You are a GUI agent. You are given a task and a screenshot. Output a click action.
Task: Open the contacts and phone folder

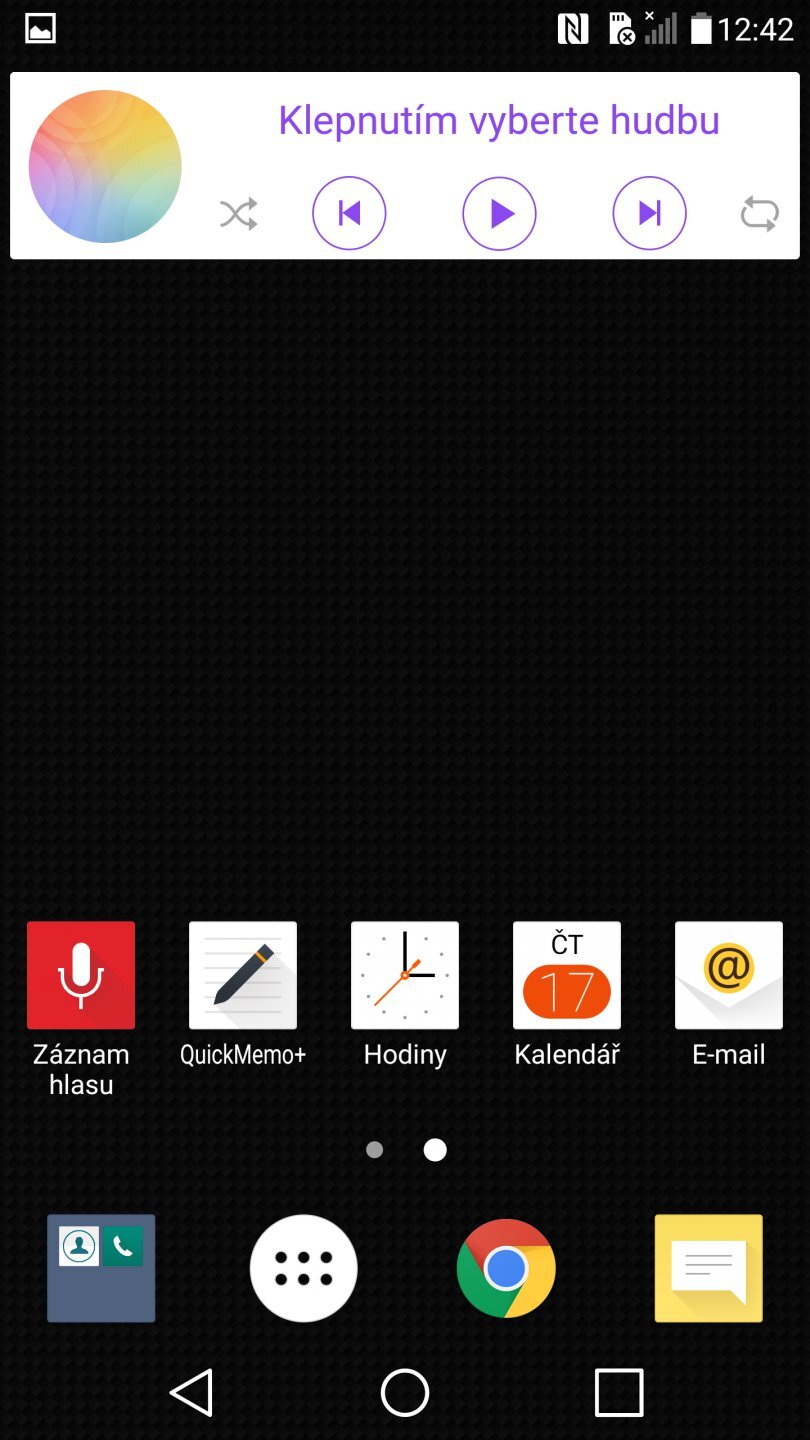click(101, 1268)
